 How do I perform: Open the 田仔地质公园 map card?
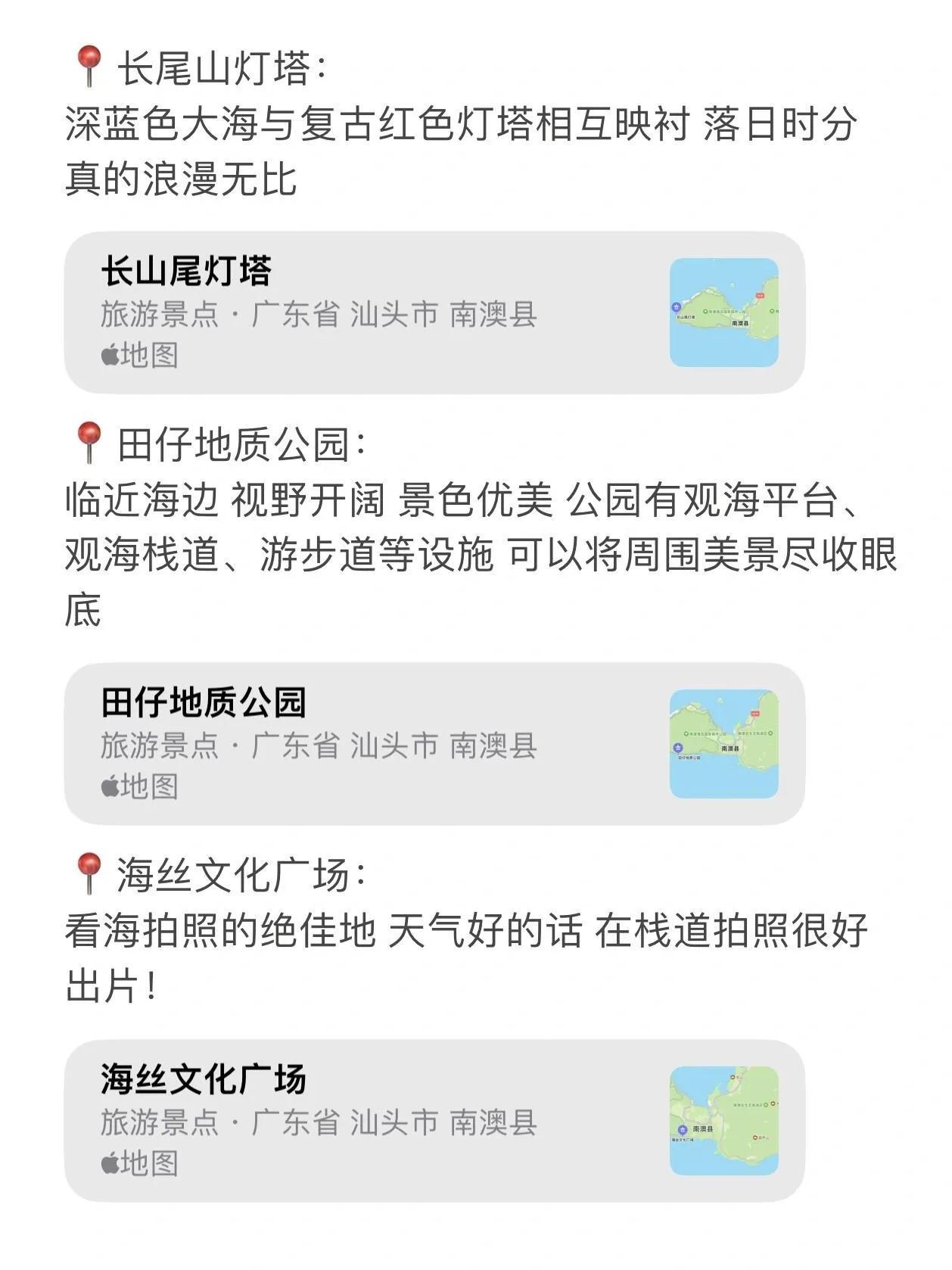tap(434, 744)
